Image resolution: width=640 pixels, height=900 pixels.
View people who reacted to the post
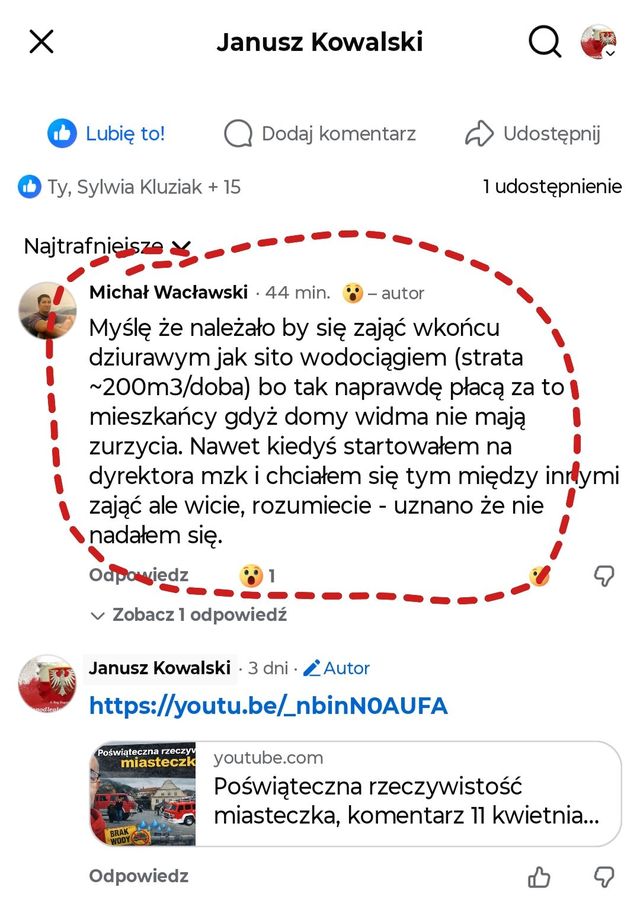130,186
